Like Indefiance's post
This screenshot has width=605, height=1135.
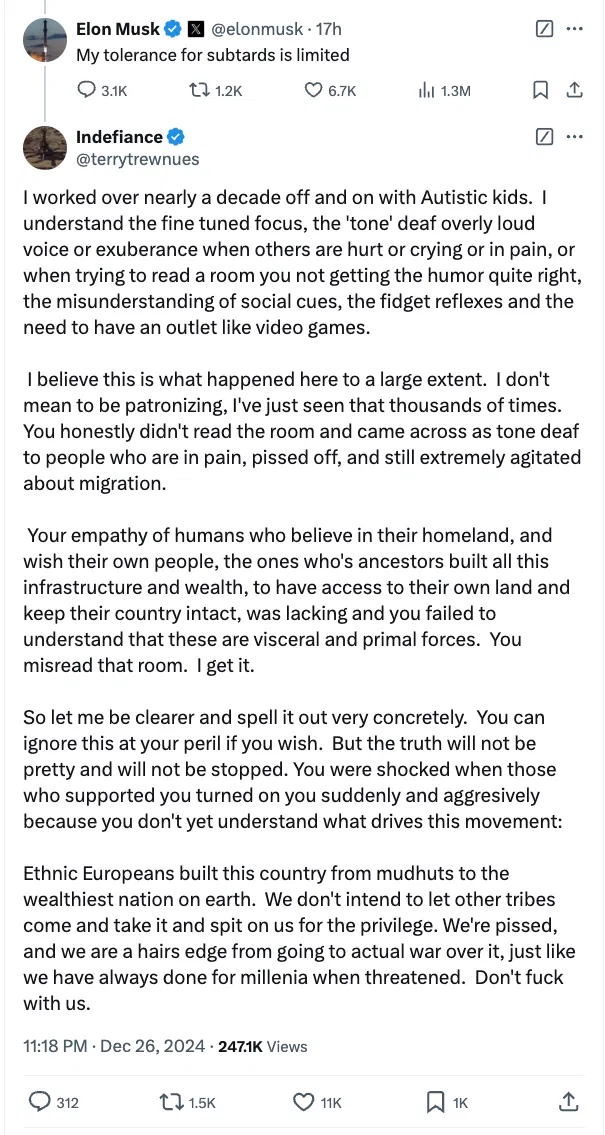[317, 1103]
